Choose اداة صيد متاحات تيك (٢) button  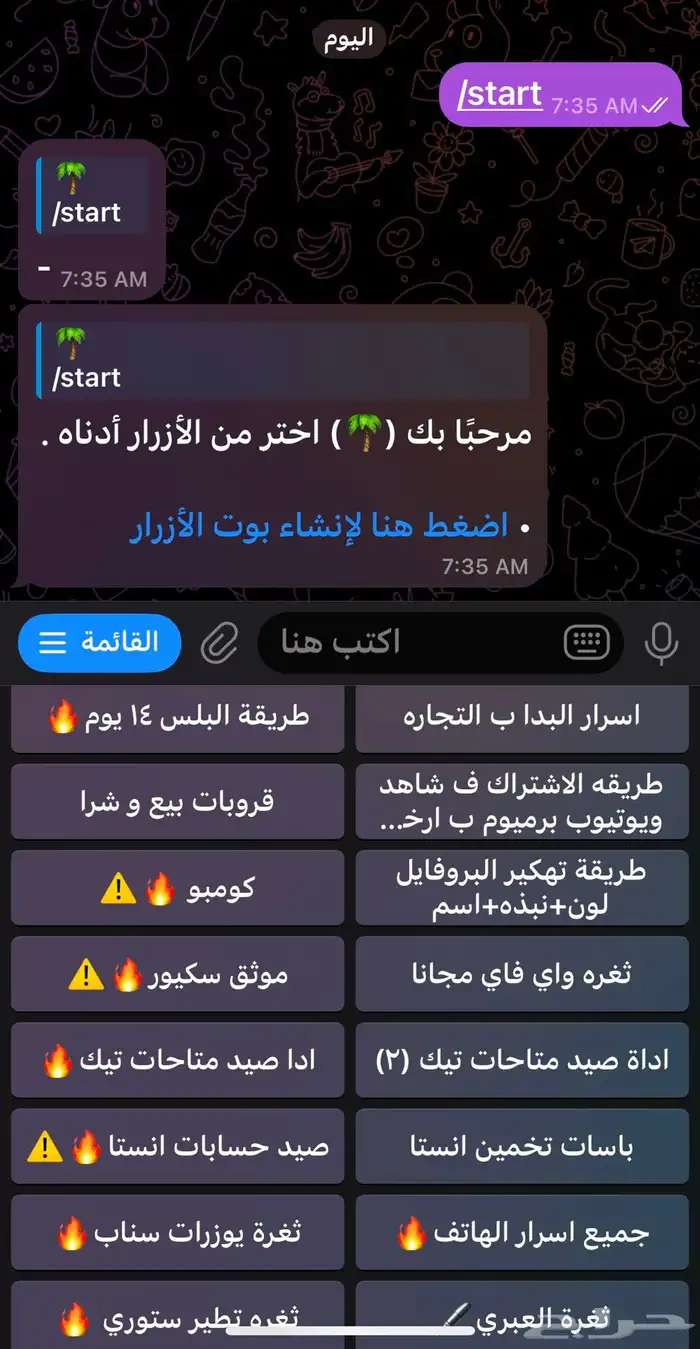tap(521, 1060)
